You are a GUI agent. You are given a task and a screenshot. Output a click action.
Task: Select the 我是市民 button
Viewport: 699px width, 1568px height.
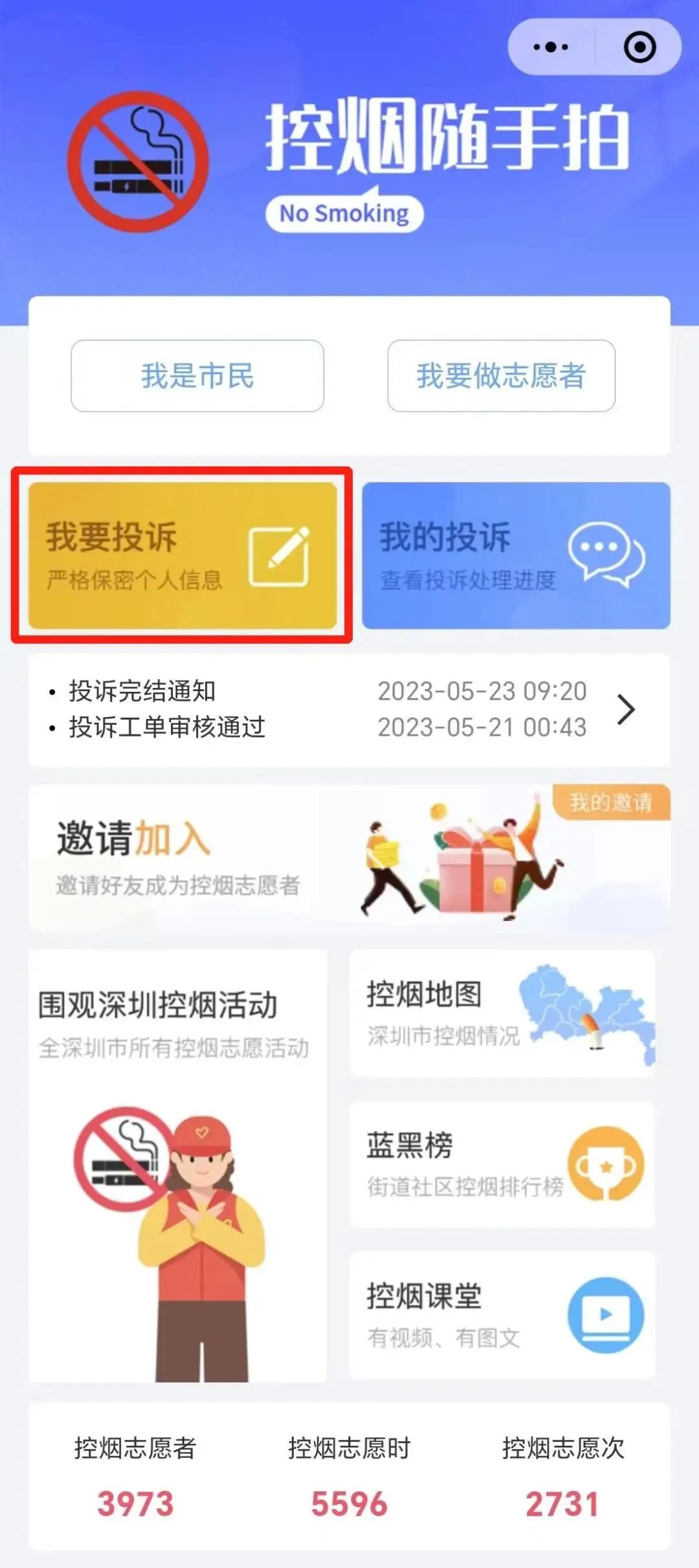pos(197,376)
